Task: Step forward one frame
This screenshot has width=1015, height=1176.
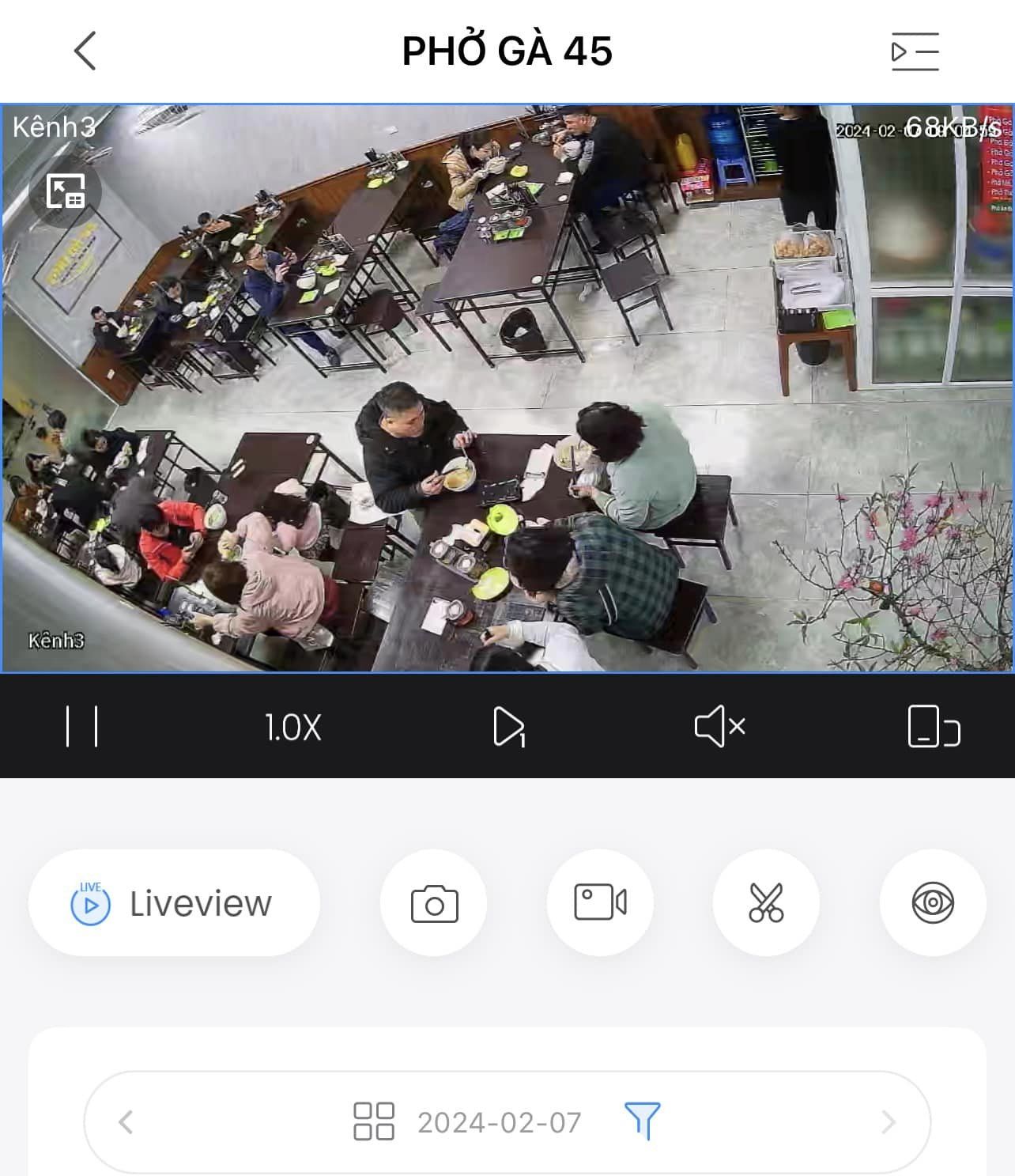Action: coord(508,727)
